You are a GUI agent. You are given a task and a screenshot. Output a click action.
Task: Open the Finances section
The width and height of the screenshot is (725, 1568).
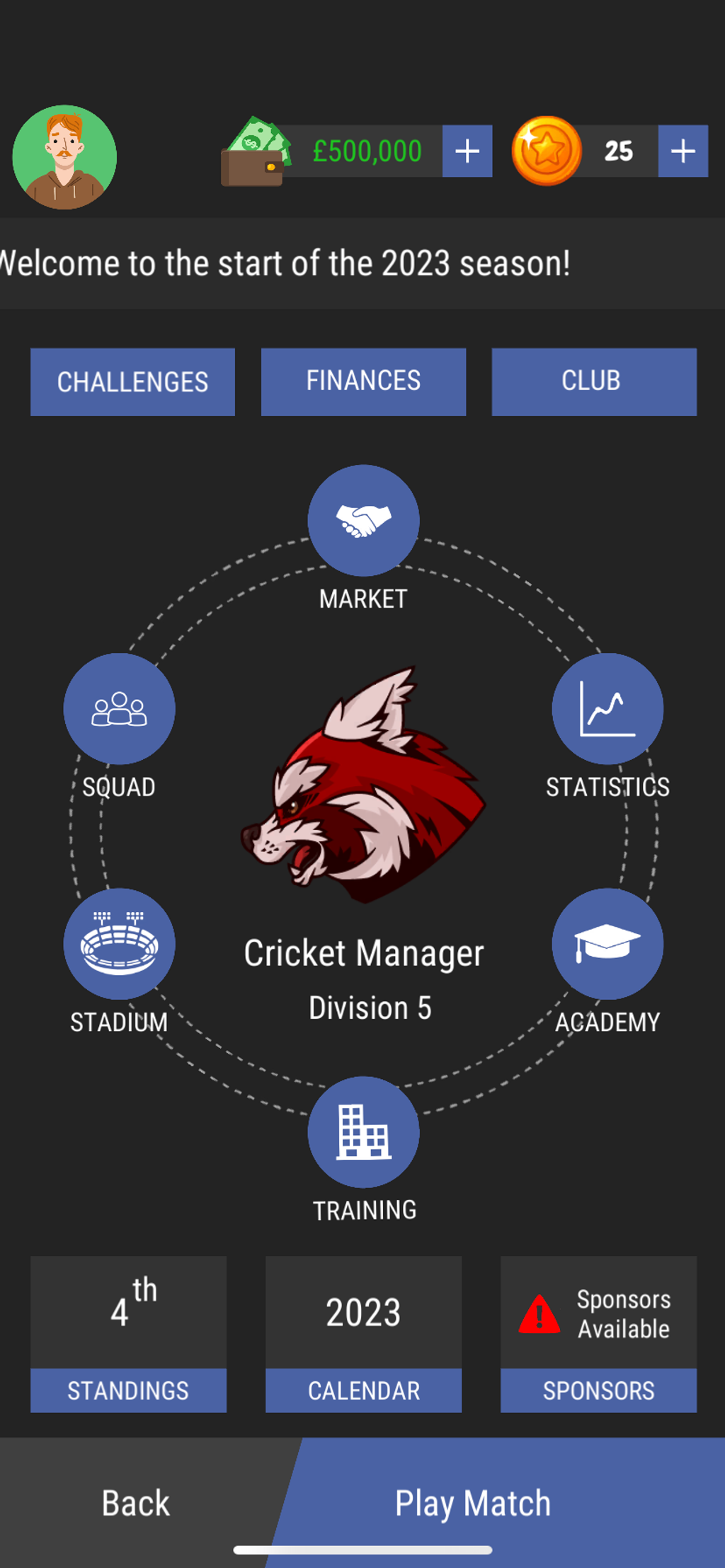click(x=363, y=382)
